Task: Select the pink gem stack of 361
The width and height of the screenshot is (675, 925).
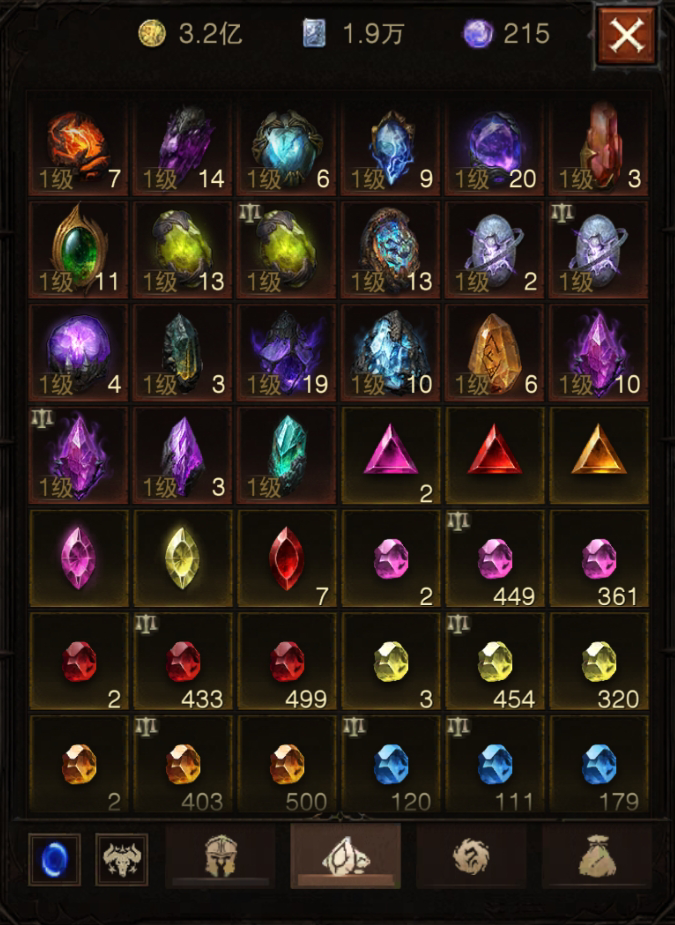Action: point(599,558)
